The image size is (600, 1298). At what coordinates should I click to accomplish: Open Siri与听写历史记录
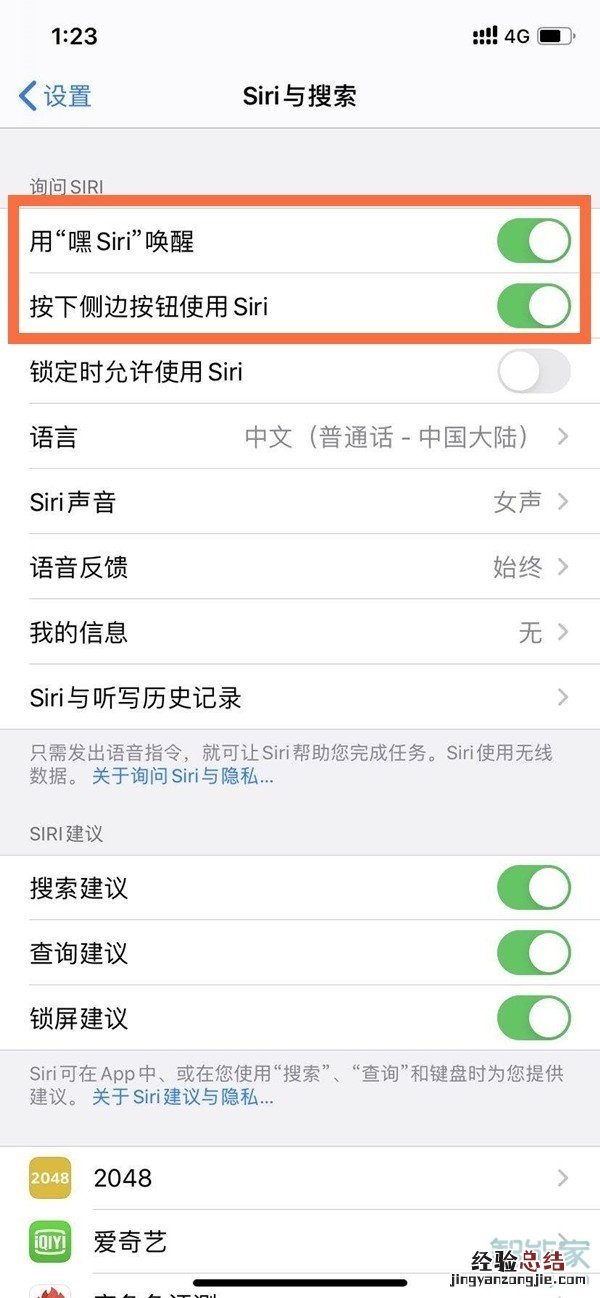coord(300,697)
